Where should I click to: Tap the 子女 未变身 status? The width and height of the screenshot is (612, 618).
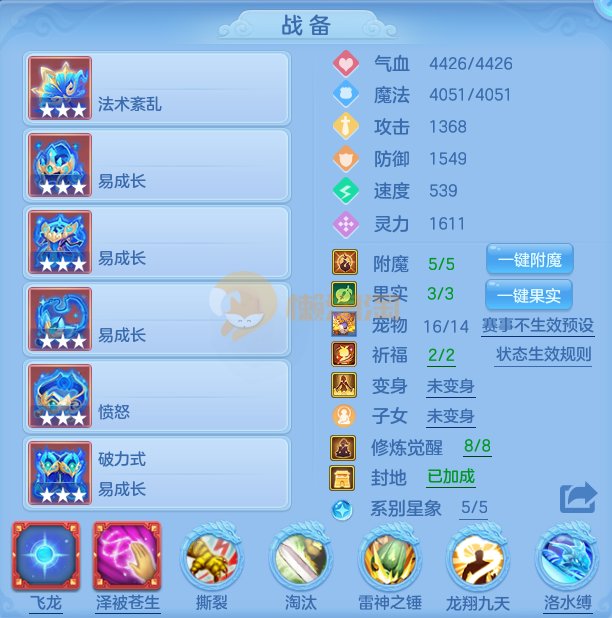(450, 416)
